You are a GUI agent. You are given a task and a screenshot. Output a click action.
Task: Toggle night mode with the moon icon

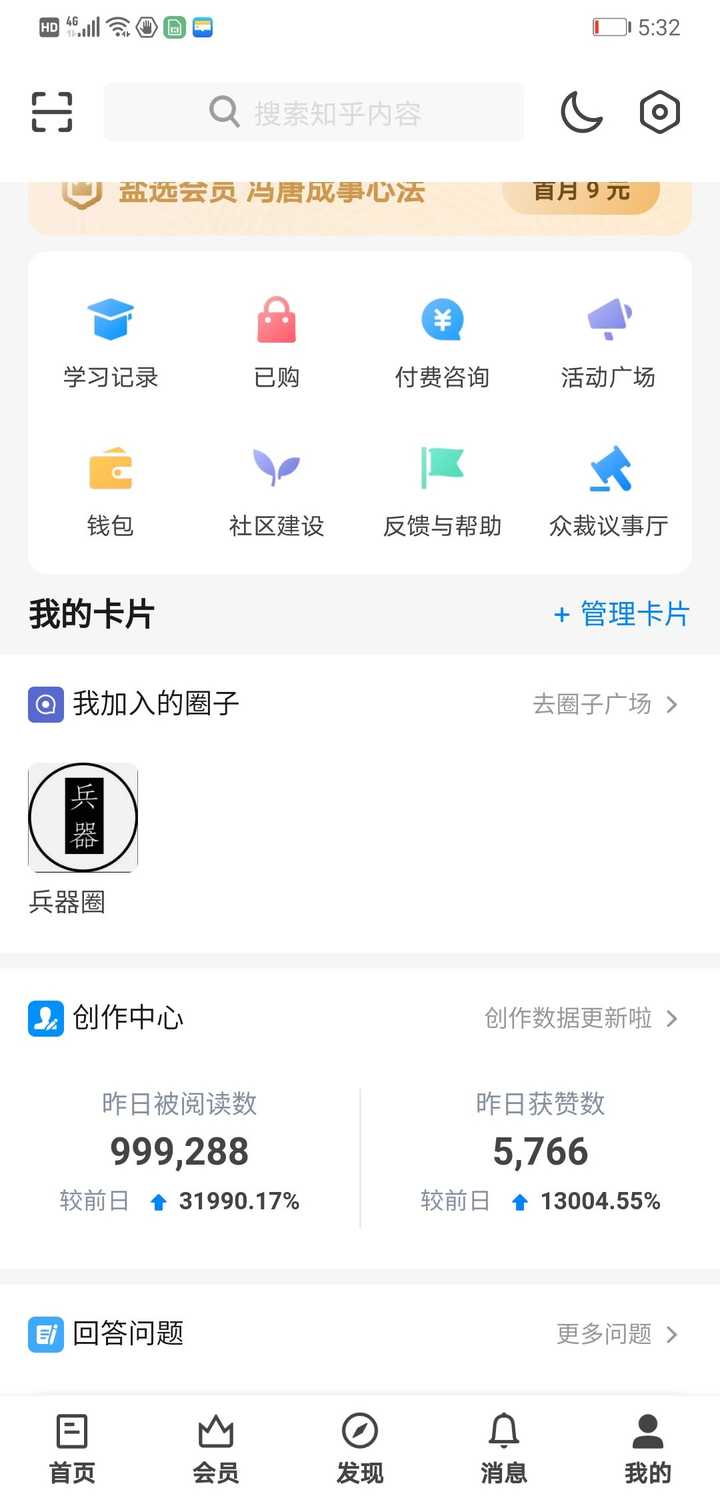click(582, 112)
